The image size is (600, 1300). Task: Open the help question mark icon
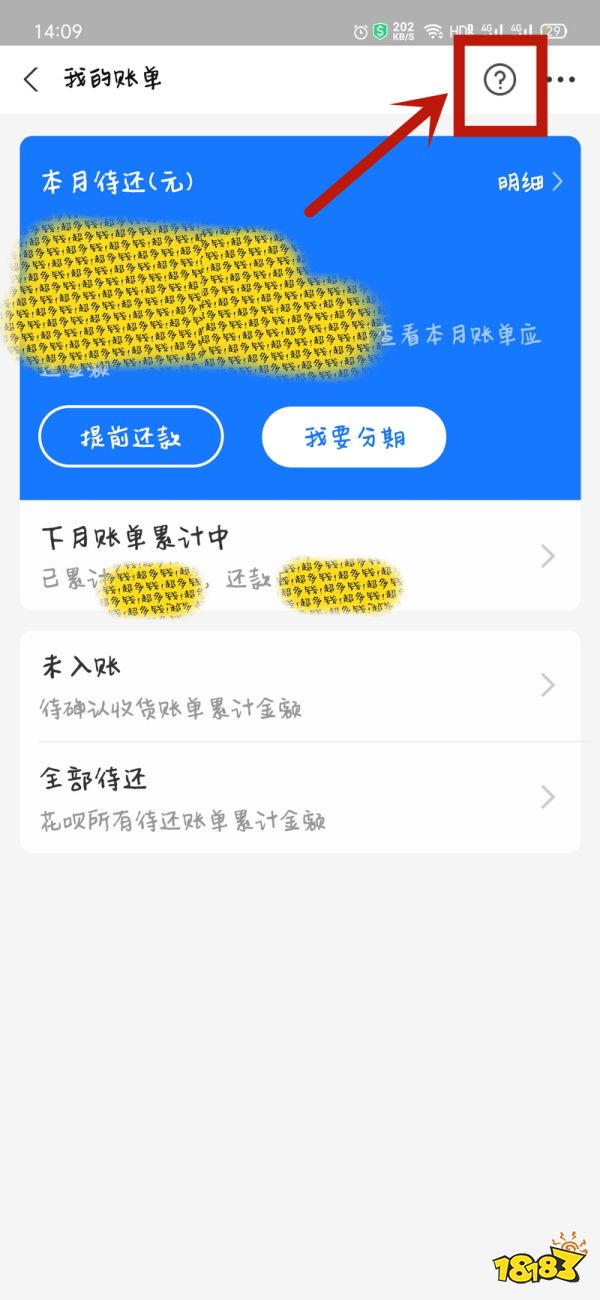pos(499,80)
